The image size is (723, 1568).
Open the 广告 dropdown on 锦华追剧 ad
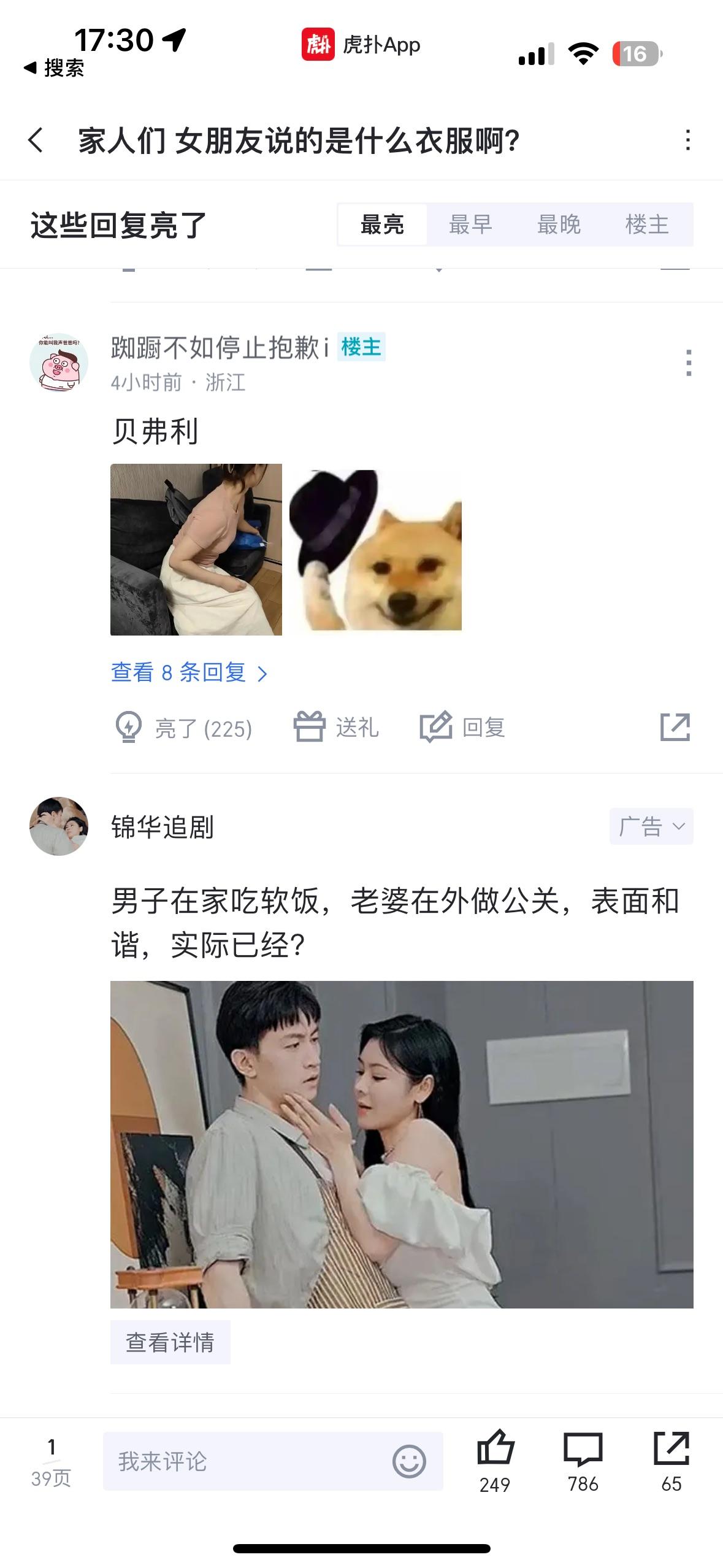[651, 826]
